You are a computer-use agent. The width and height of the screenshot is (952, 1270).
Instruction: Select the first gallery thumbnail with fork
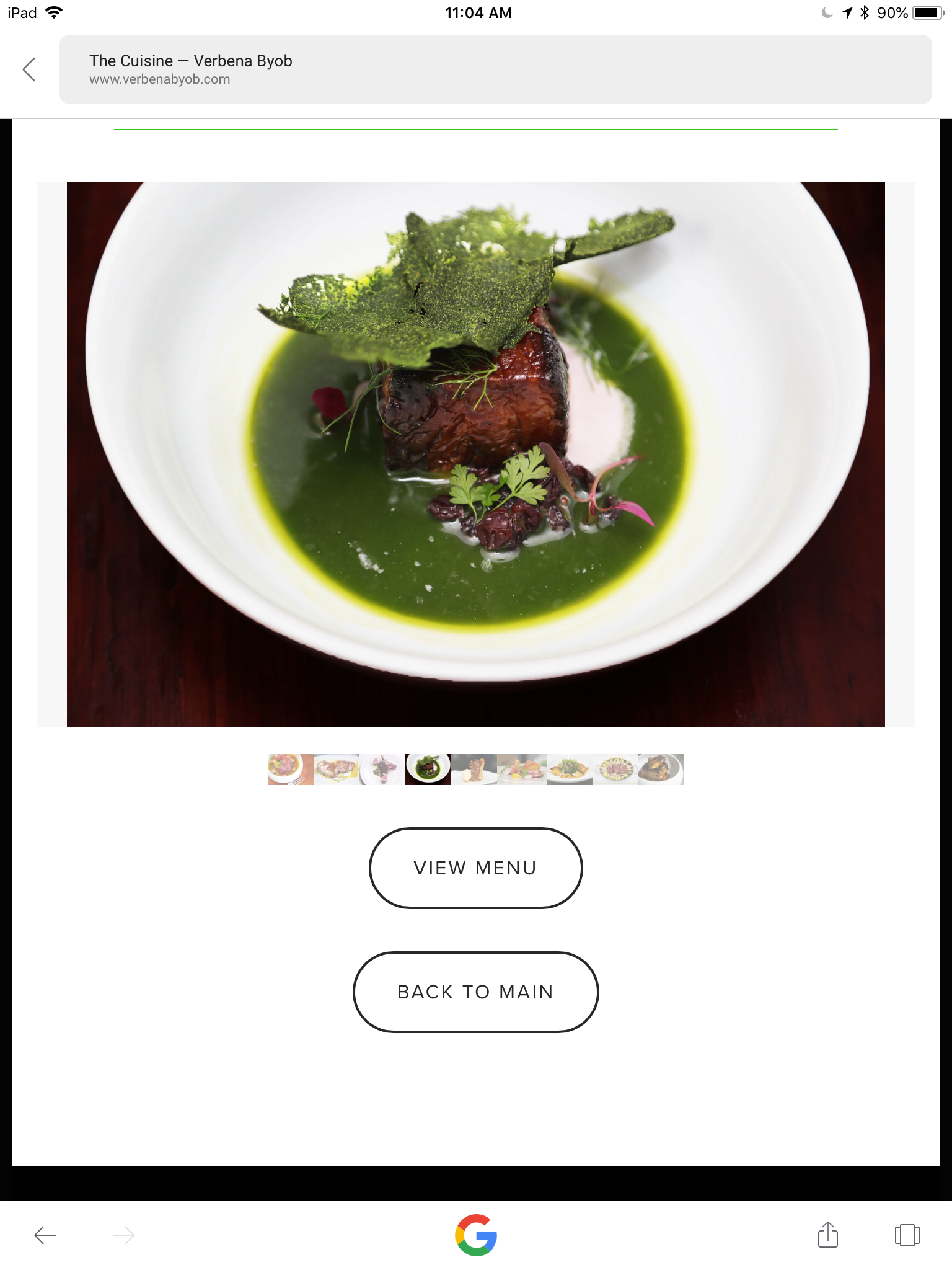coord(290,770)
